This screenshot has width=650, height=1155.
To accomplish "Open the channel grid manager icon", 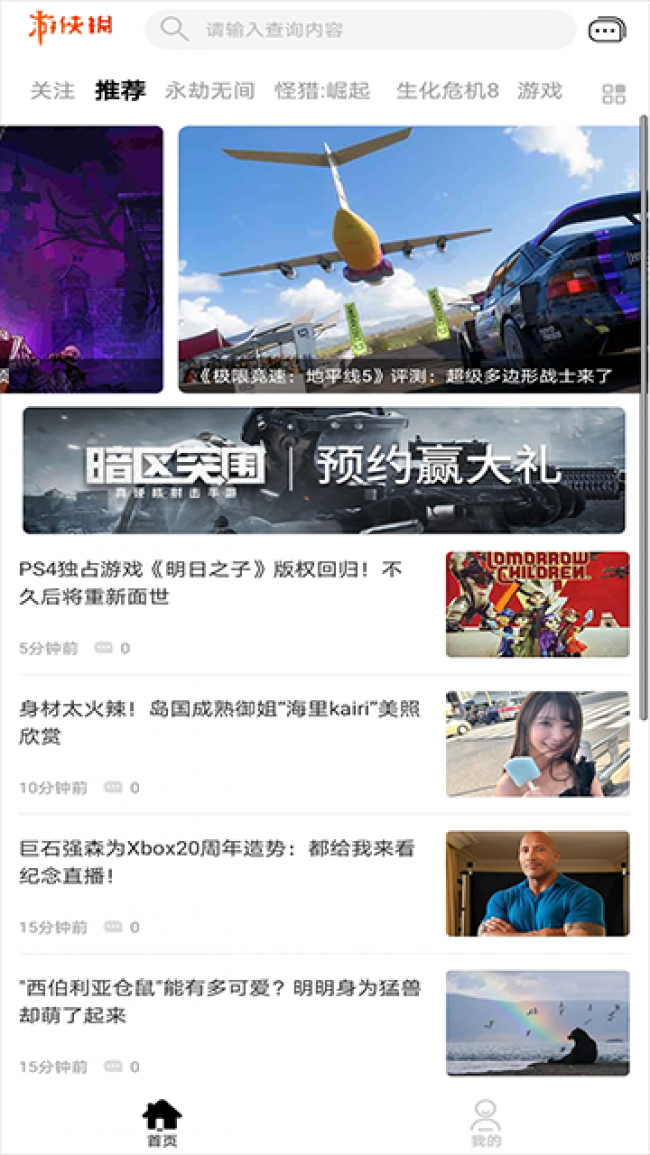I will 613,94.
